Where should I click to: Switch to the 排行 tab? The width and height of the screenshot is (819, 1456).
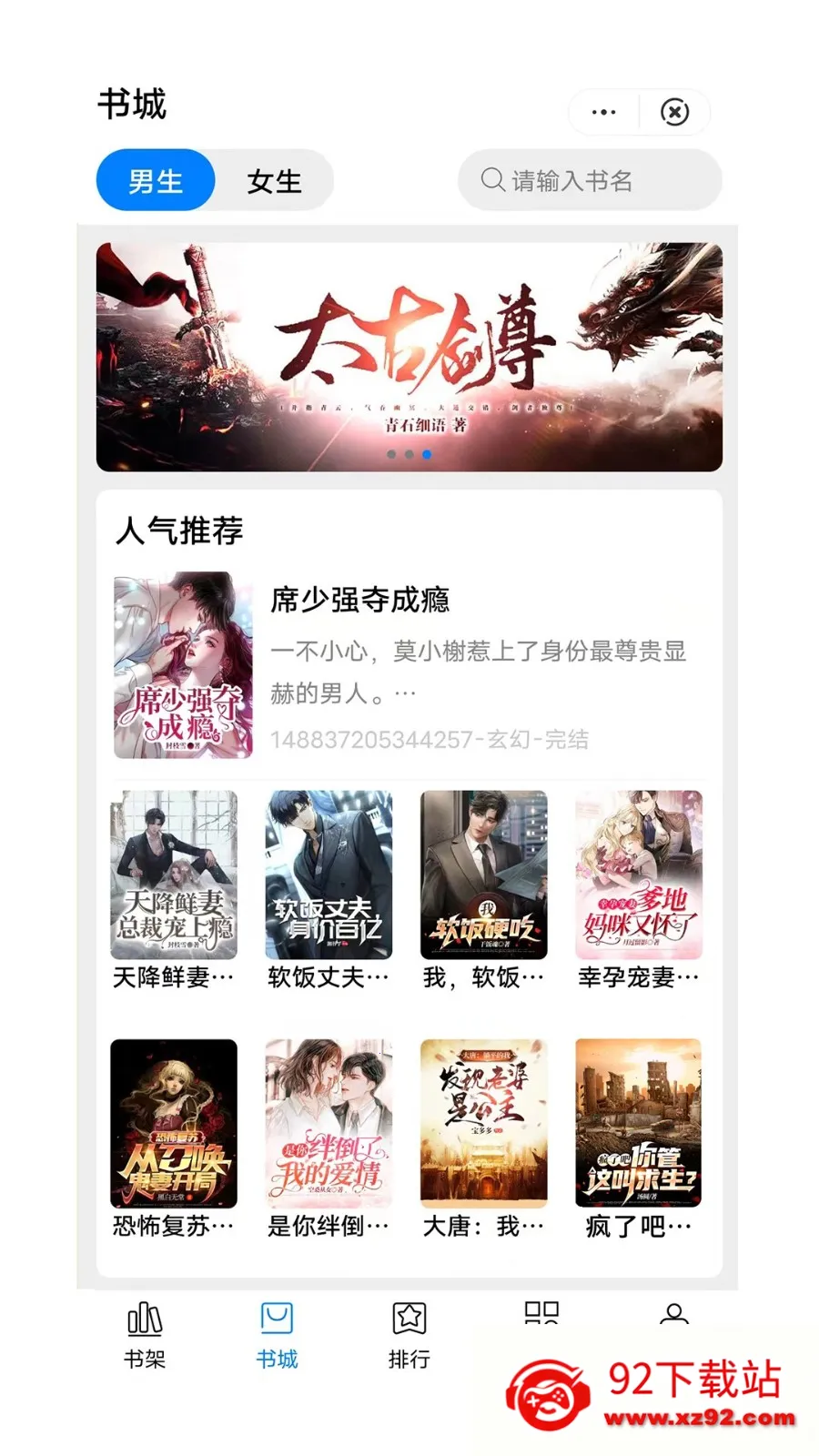[x=409, y=1335]
